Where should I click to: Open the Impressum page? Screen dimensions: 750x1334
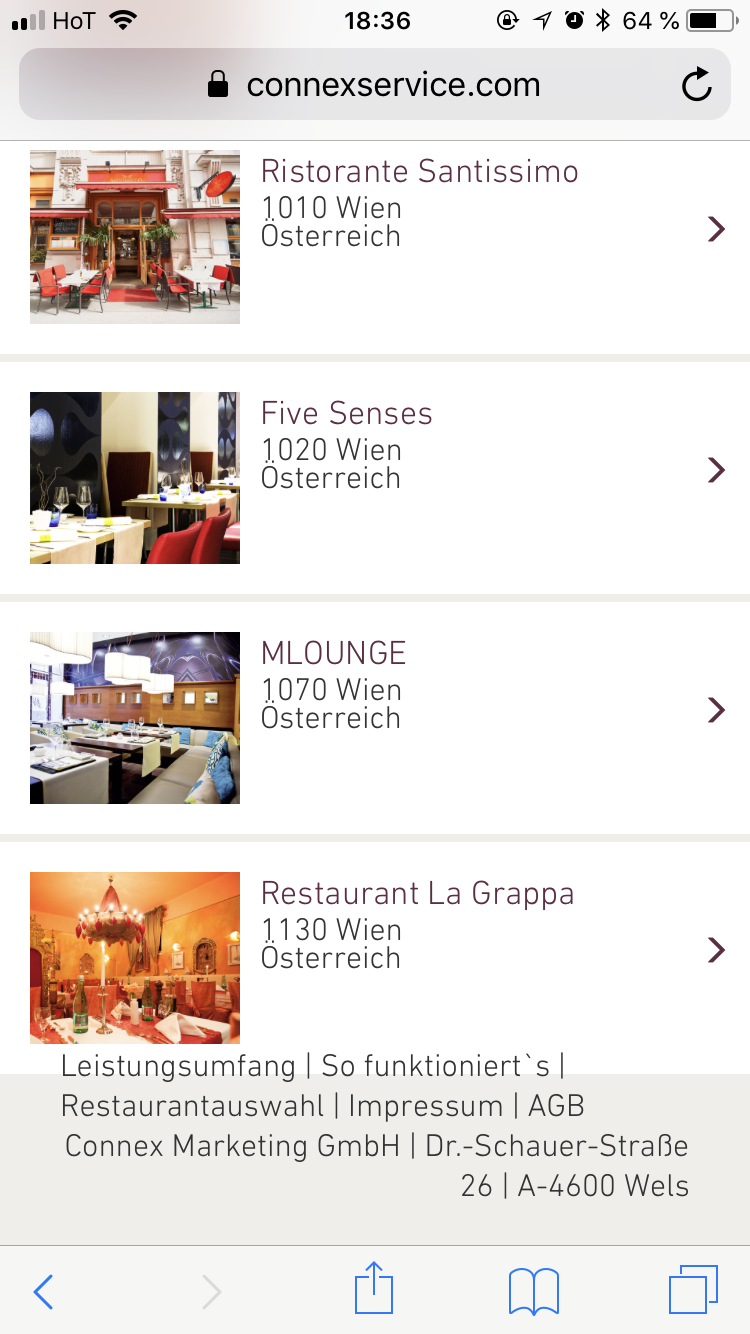426,1106
